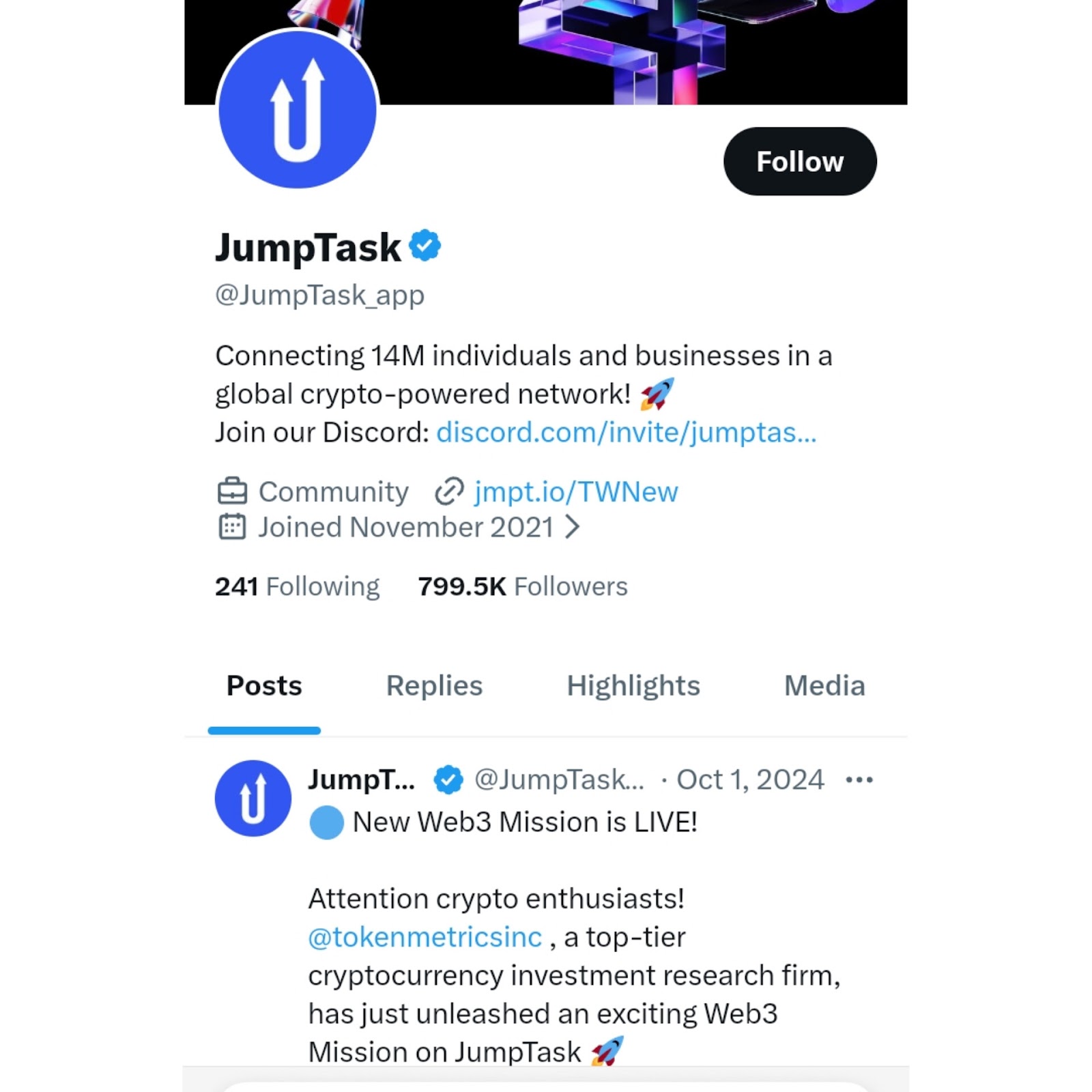Open JumpTask's large profile picture
This screenshot has height=1092, width=1092.
click(298, 109)
